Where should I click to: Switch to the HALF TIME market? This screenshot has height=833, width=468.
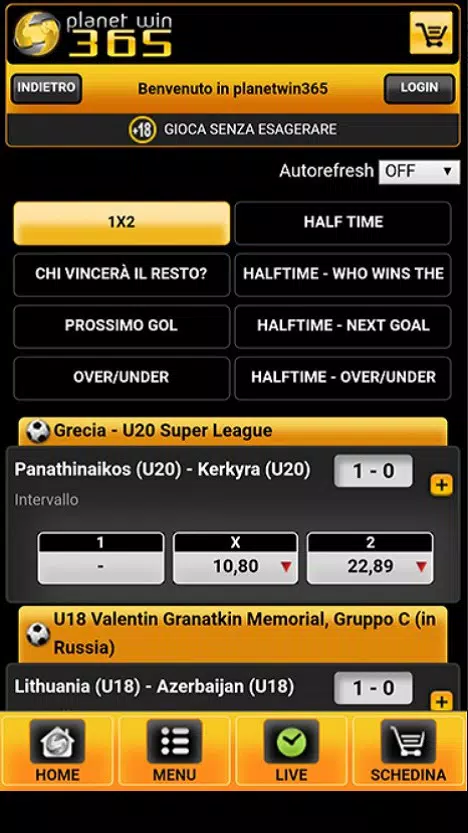343,223
